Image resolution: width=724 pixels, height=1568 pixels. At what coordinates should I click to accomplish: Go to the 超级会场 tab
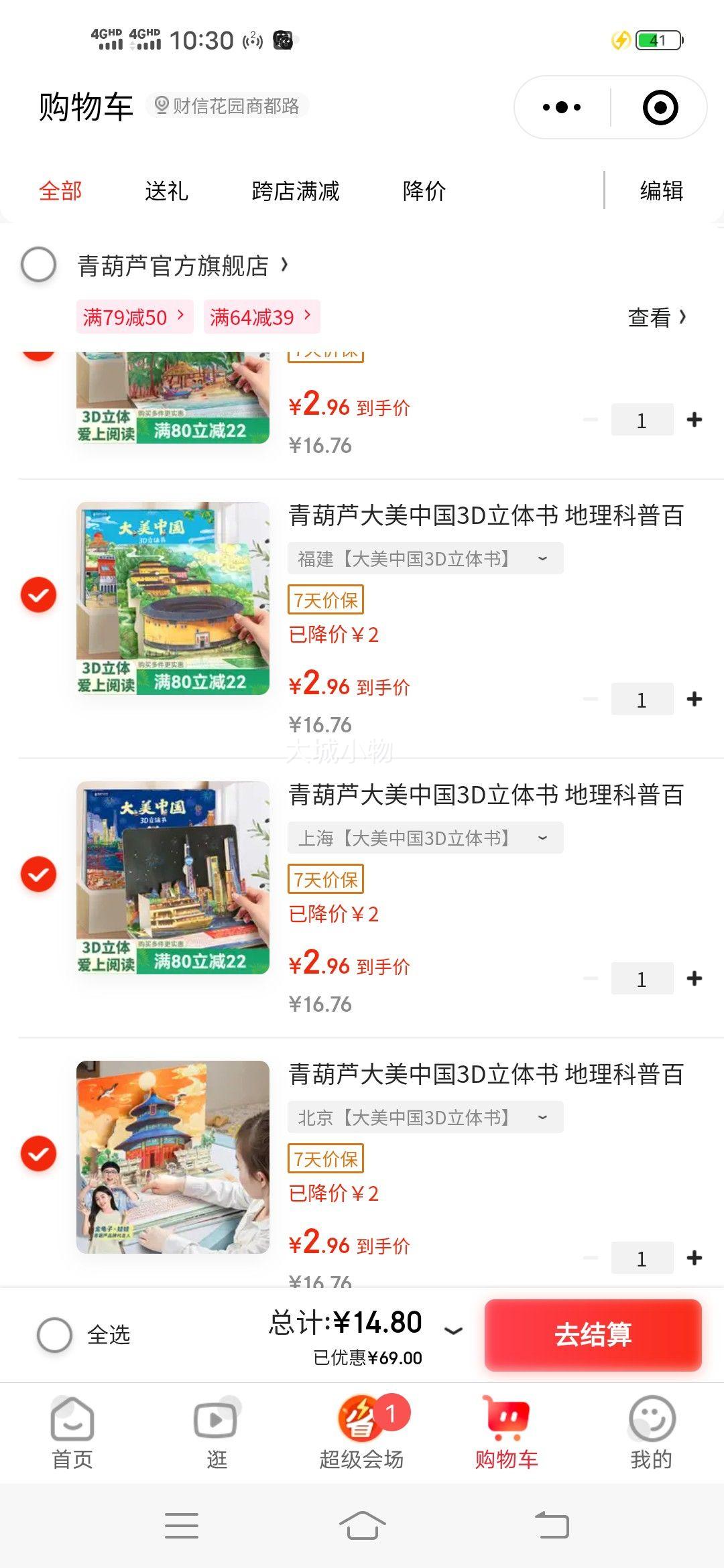[x=362, y=1431]
